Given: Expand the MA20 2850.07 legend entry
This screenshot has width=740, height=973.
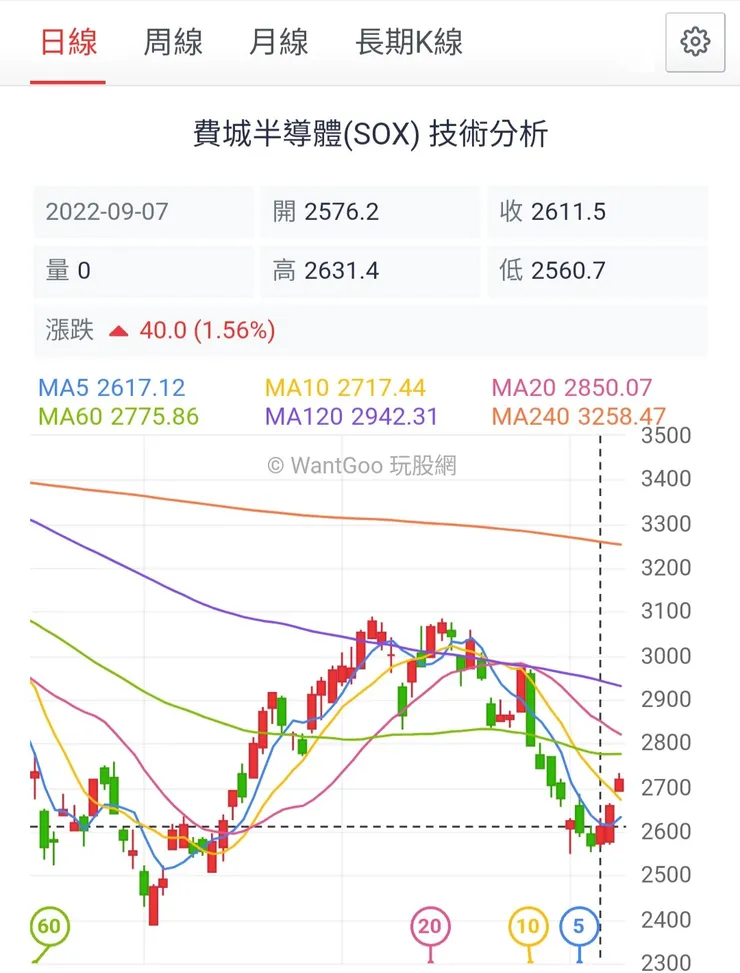Looking at the screenshot, I should (571, 385).
